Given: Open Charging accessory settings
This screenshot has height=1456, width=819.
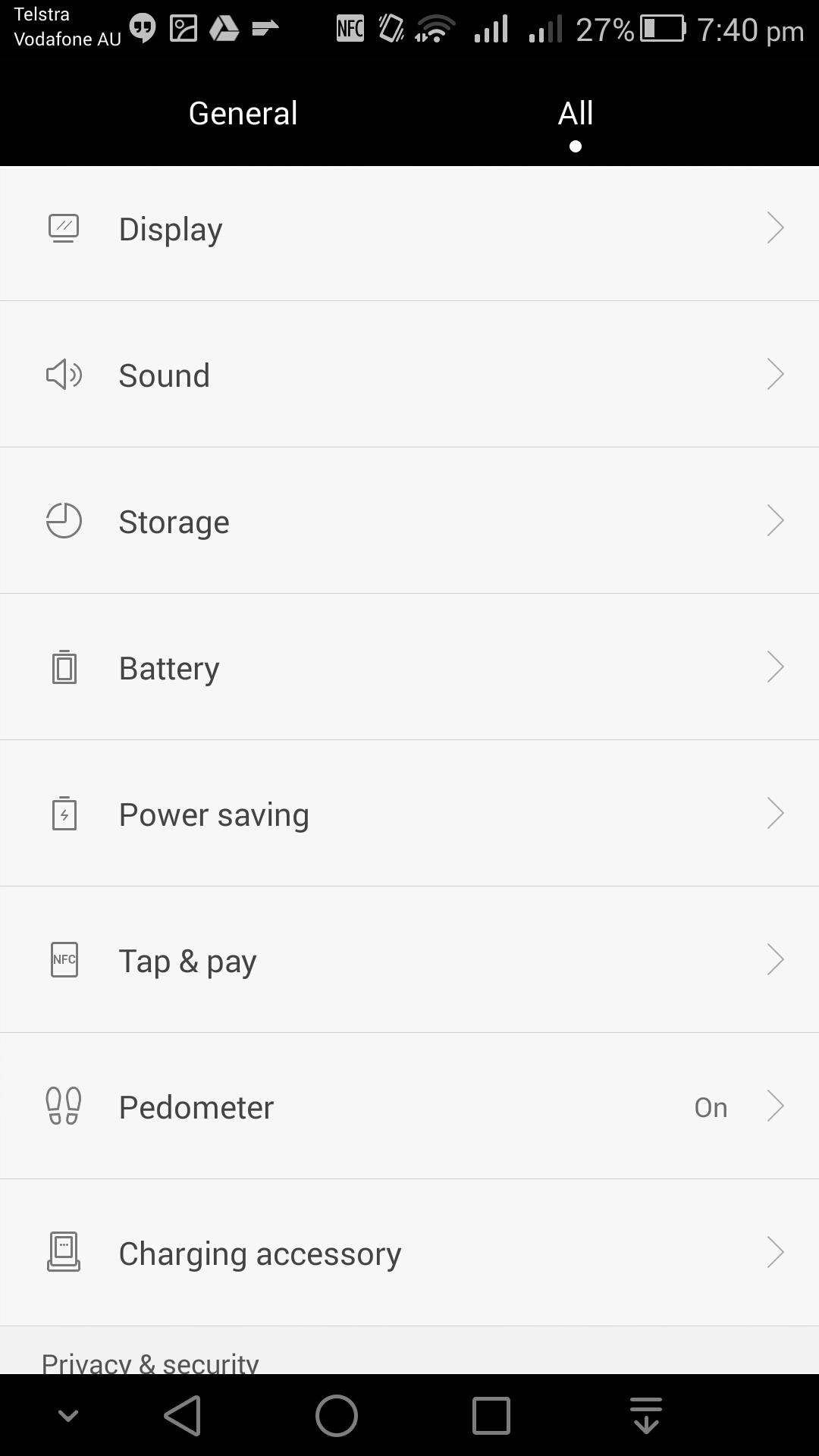Looking at the screenshot, I should (409, 1253).
